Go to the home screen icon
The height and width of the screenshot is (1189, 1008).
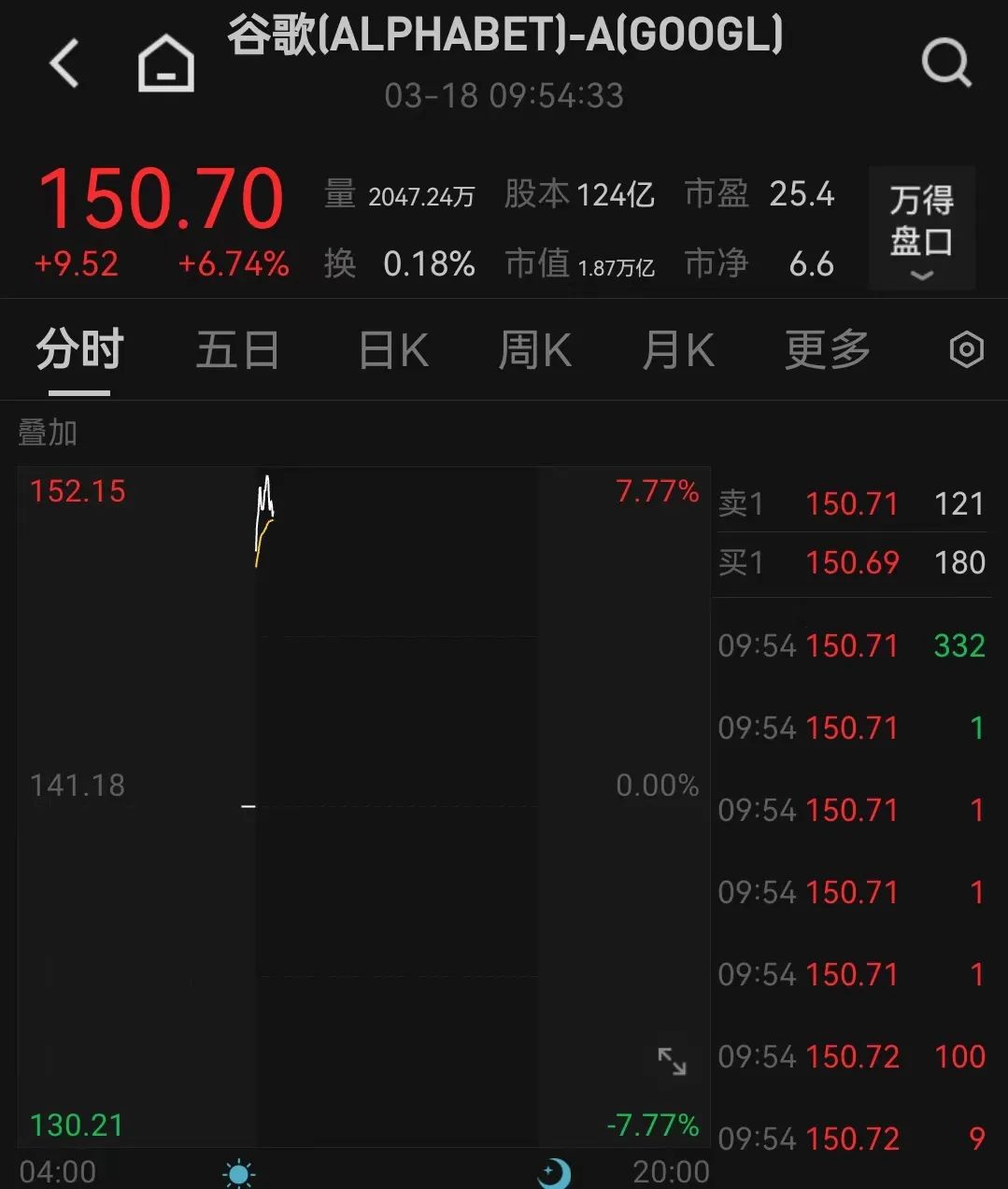[164, 64]
